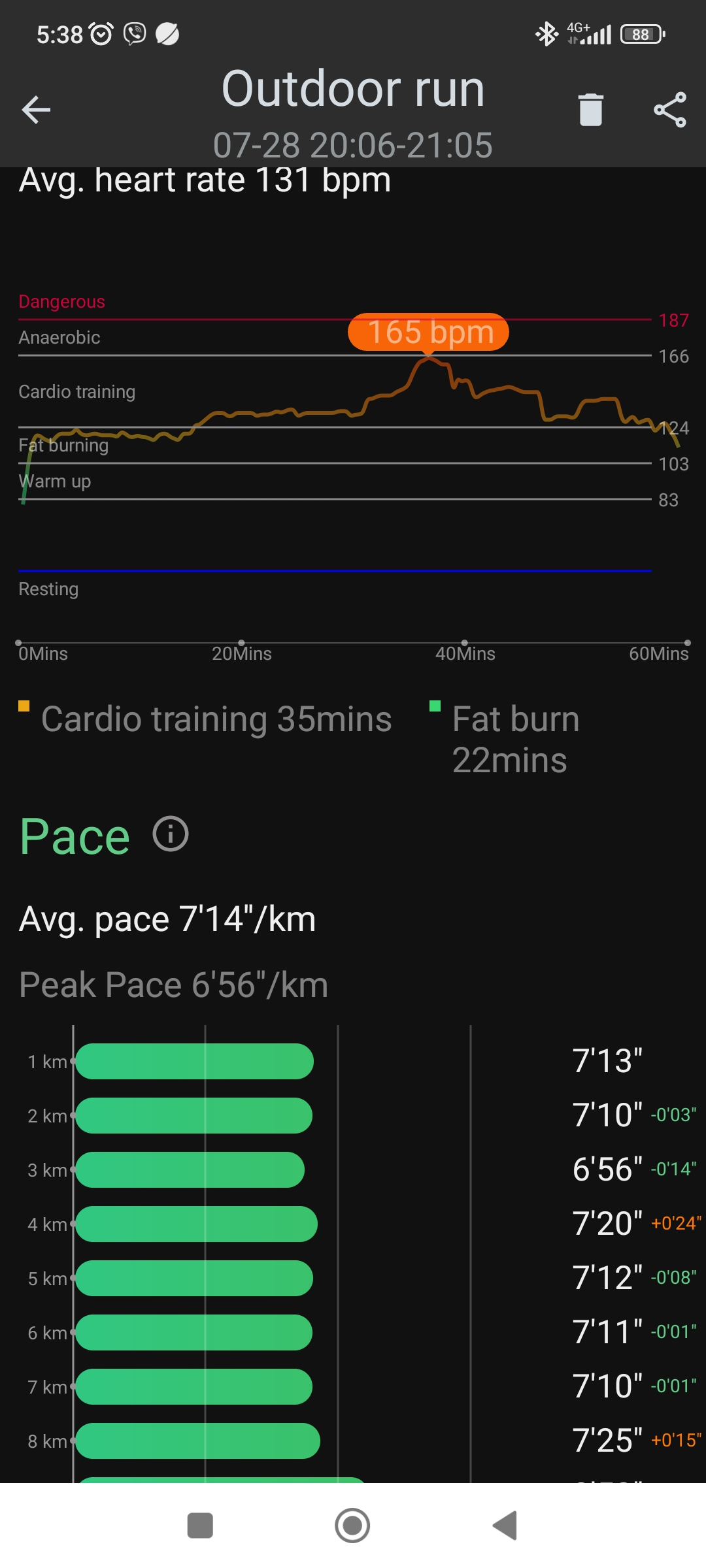
Task: Open the info icon next to Pace
Action: (x=171, y=834)
